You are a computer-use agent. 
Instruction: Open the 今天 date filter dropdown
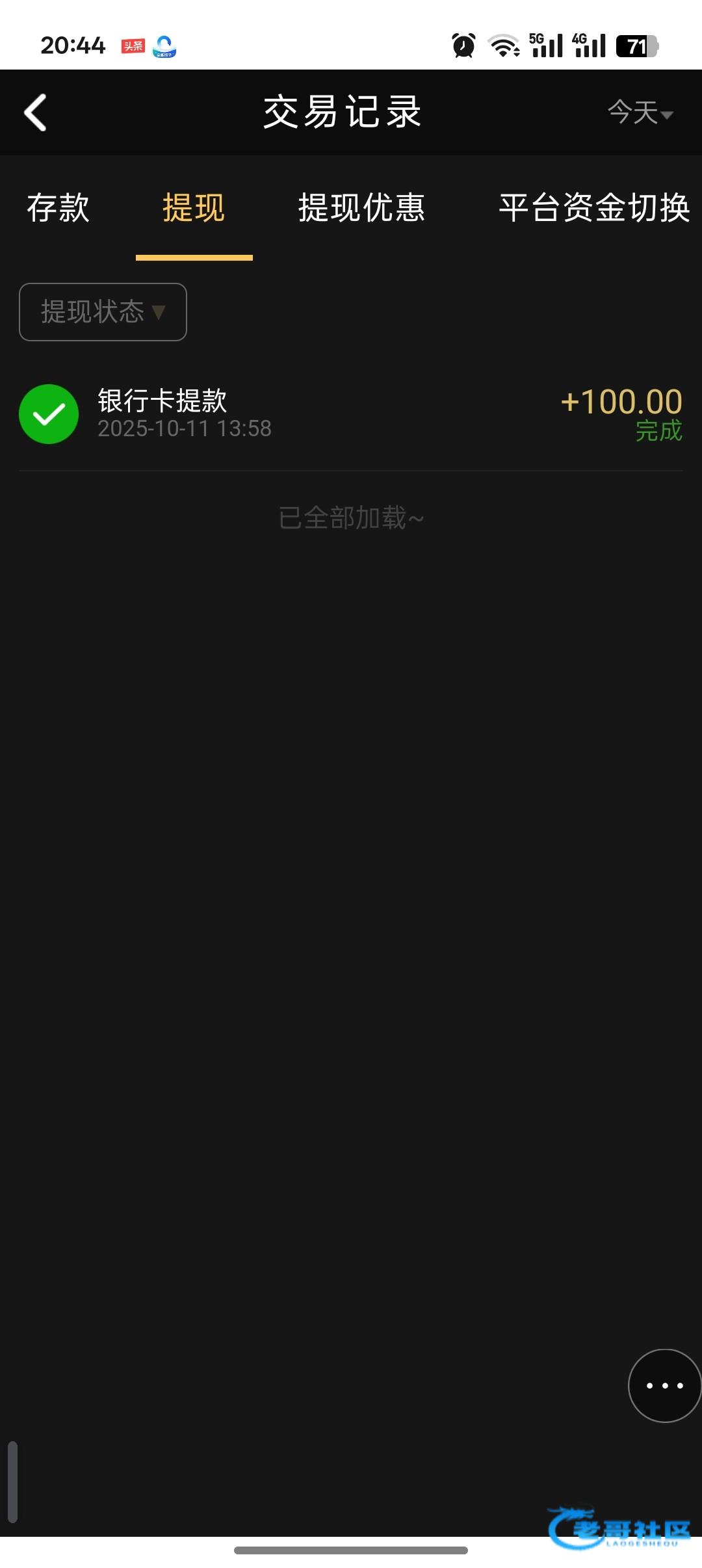640,112
